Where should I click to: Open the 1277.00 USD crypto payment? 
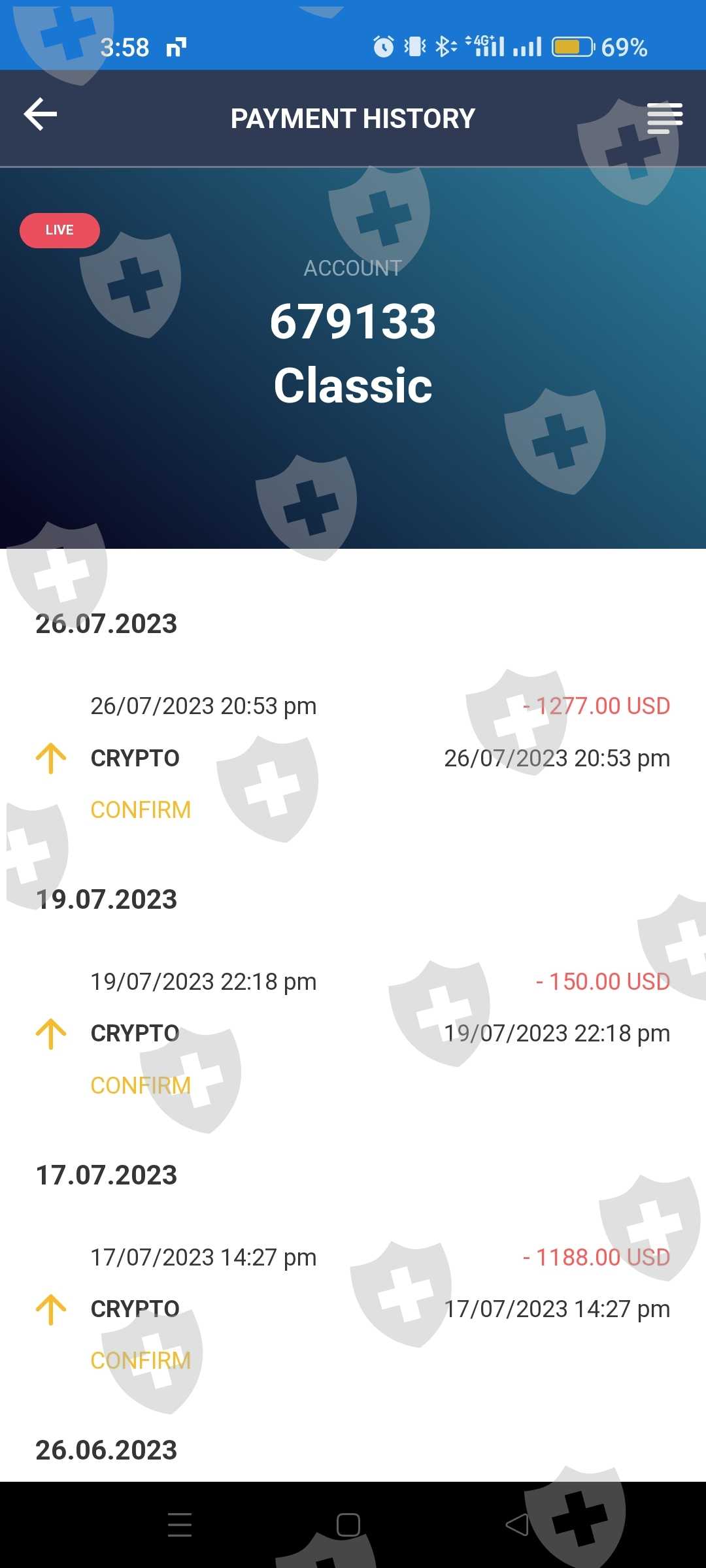click(353, 758)
